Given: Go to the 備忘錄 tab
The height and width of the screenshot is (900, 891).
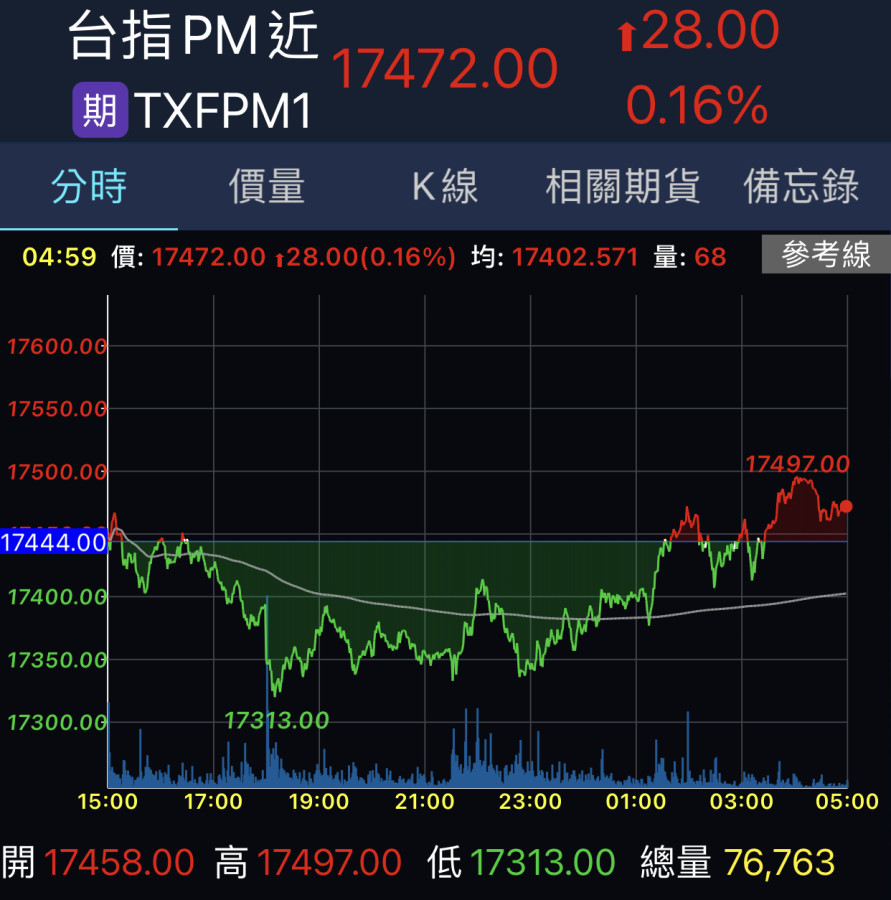Looking at the screenshot, I should (801, 187).
